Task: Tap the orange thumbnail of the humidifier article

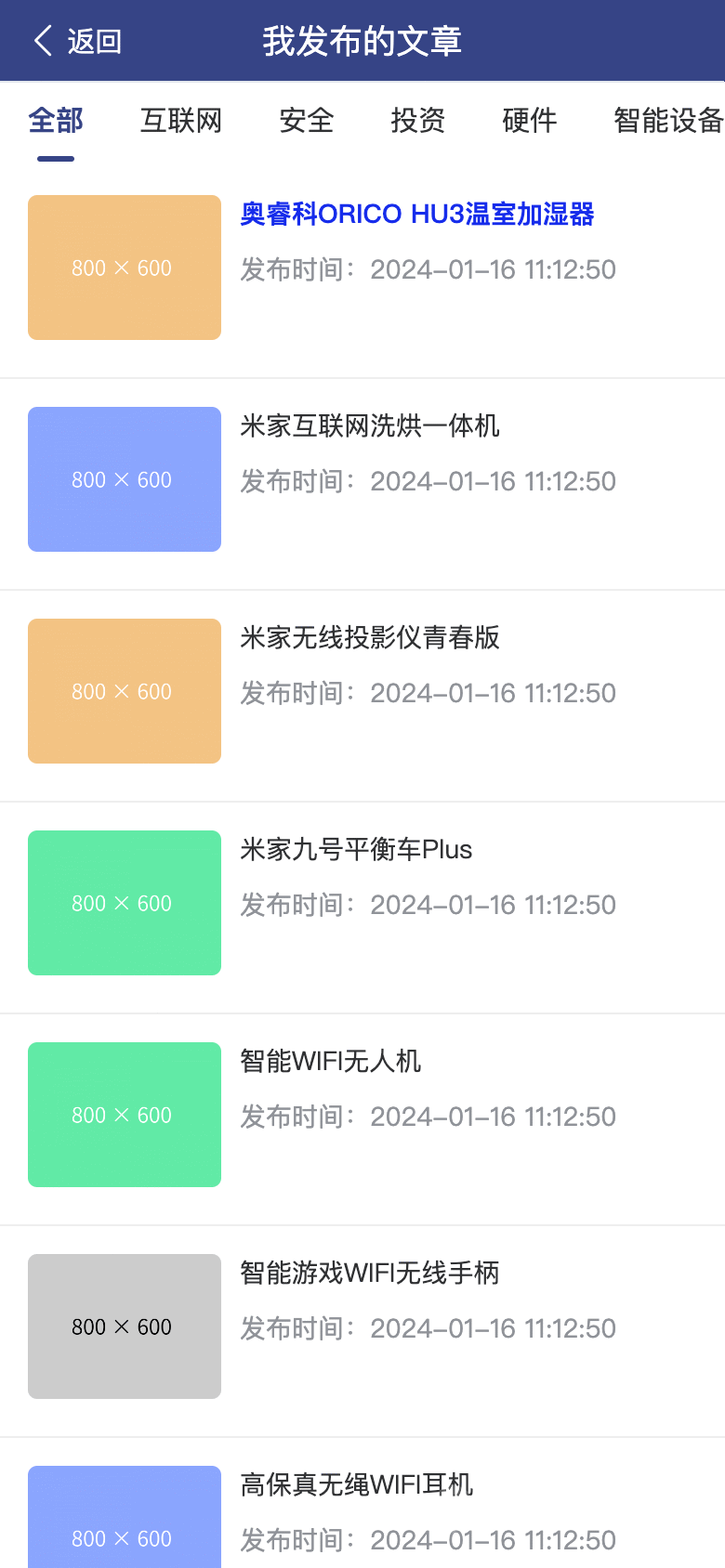Action: (x=125, y=268)
